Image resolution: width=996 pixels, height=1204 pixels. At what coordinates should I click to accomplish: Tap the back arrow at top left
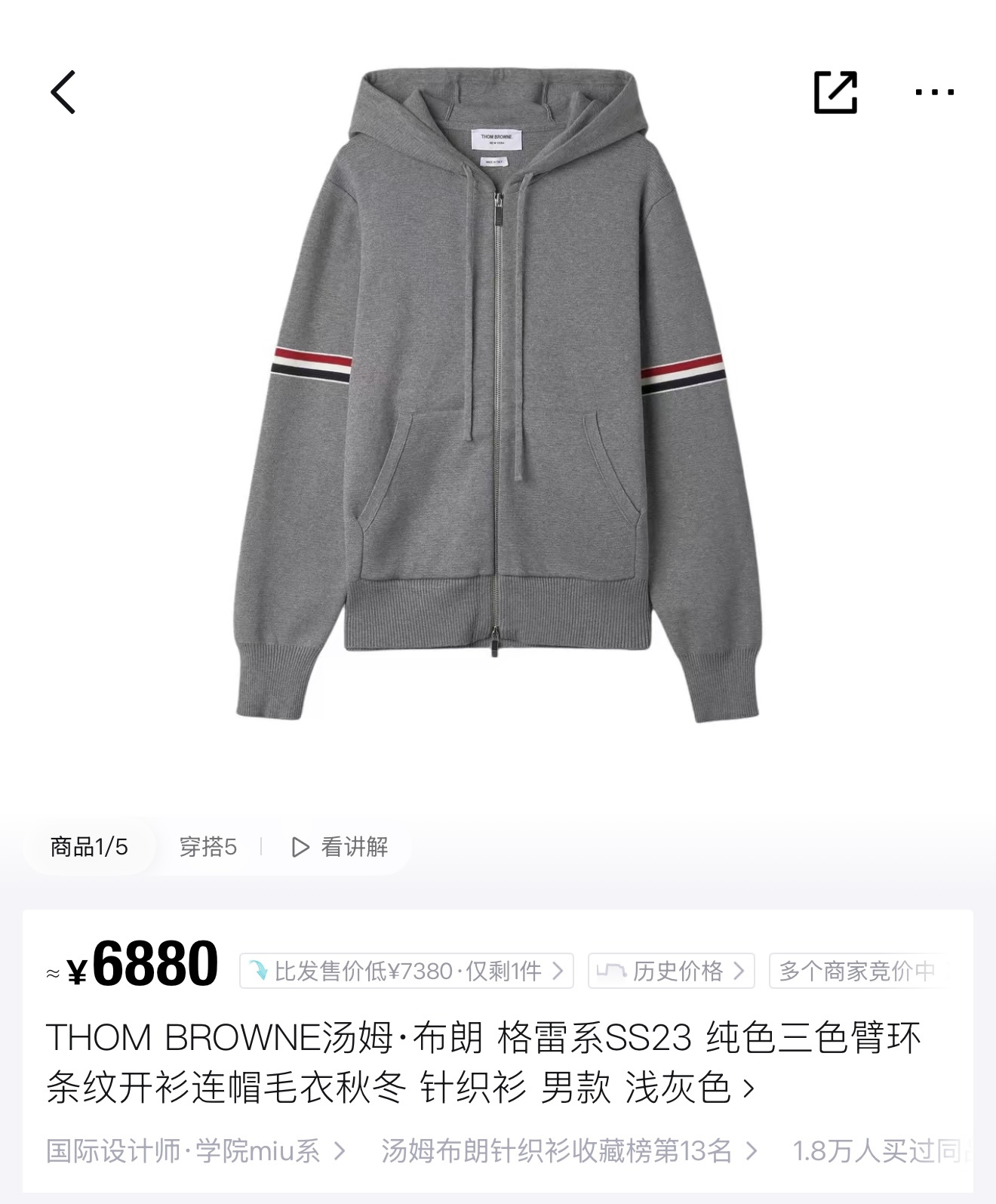(63, 94)
